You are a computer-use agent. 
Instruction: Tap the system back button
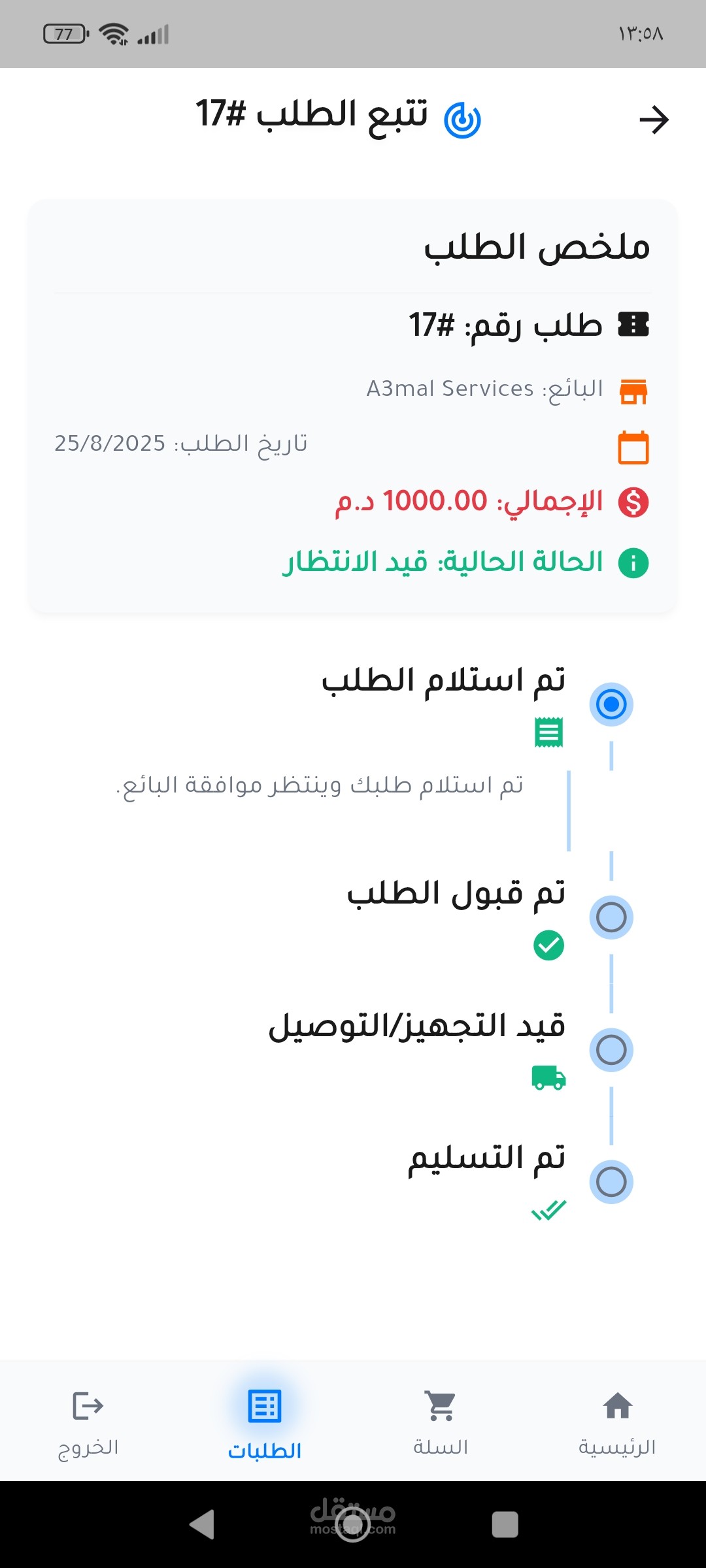(x=202, y=1525)
